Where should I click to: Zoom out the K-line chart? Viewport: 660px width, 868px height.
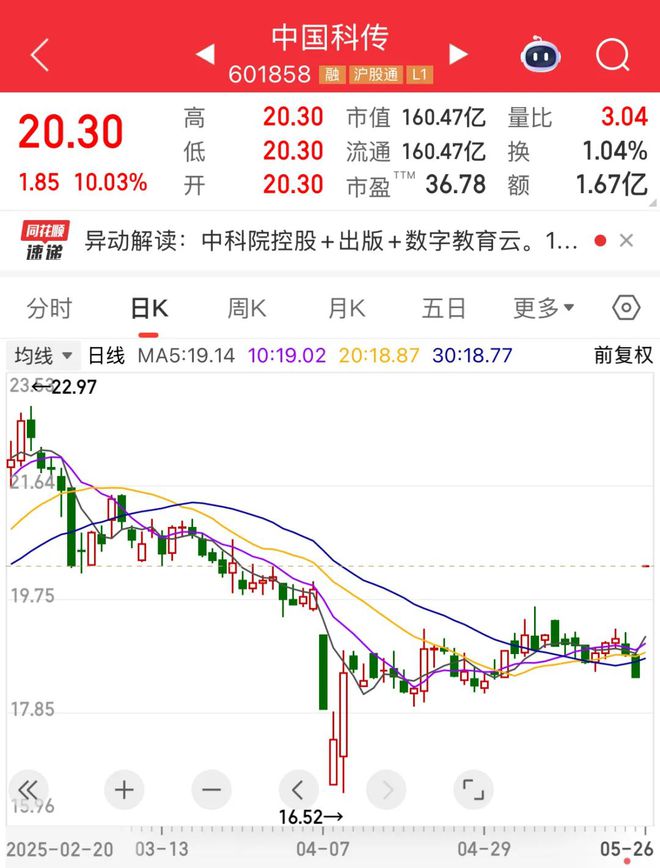(x=210, y=789)
